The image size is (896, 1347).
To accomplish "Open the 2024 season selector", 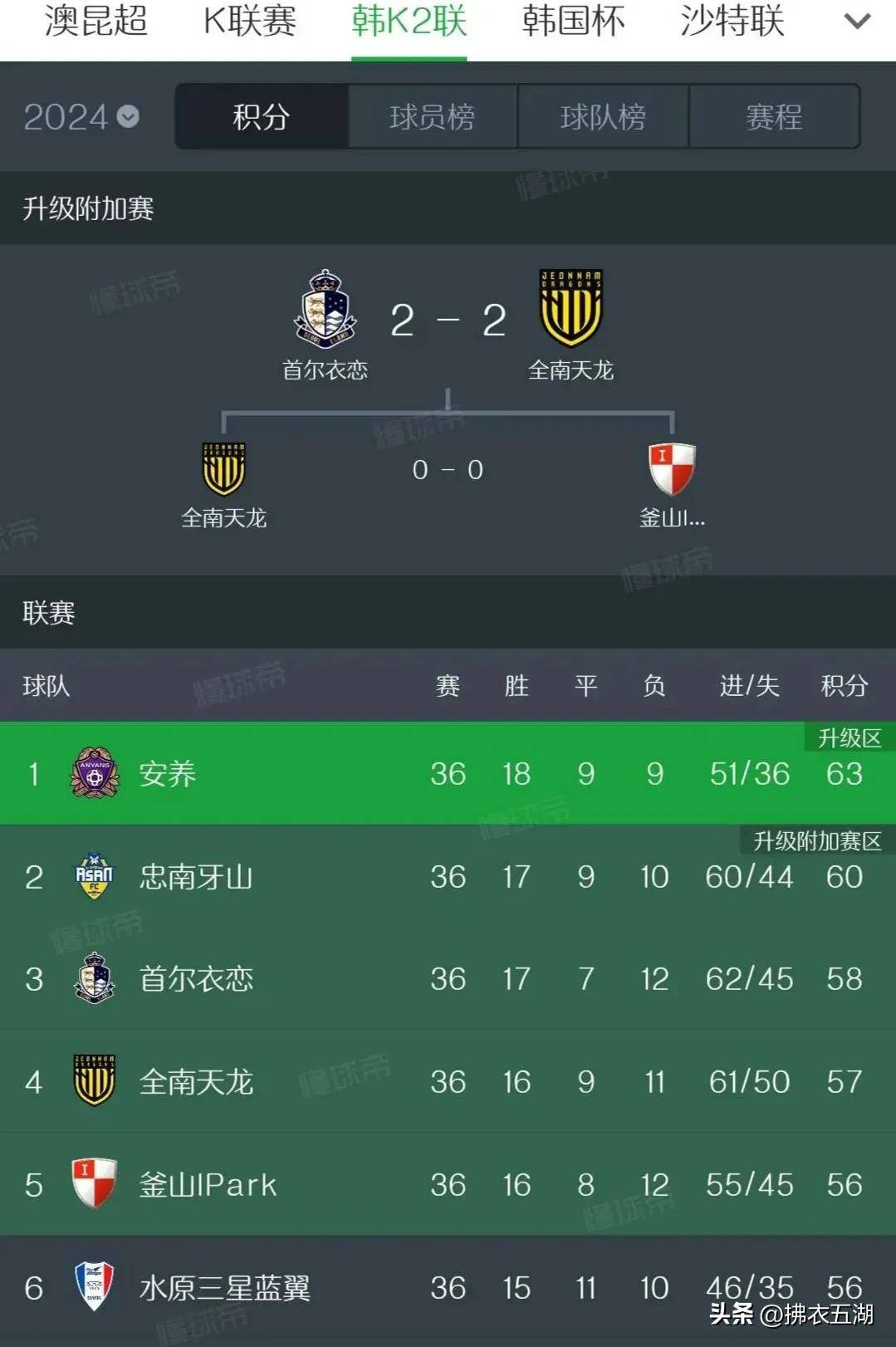I will point(81,117).
